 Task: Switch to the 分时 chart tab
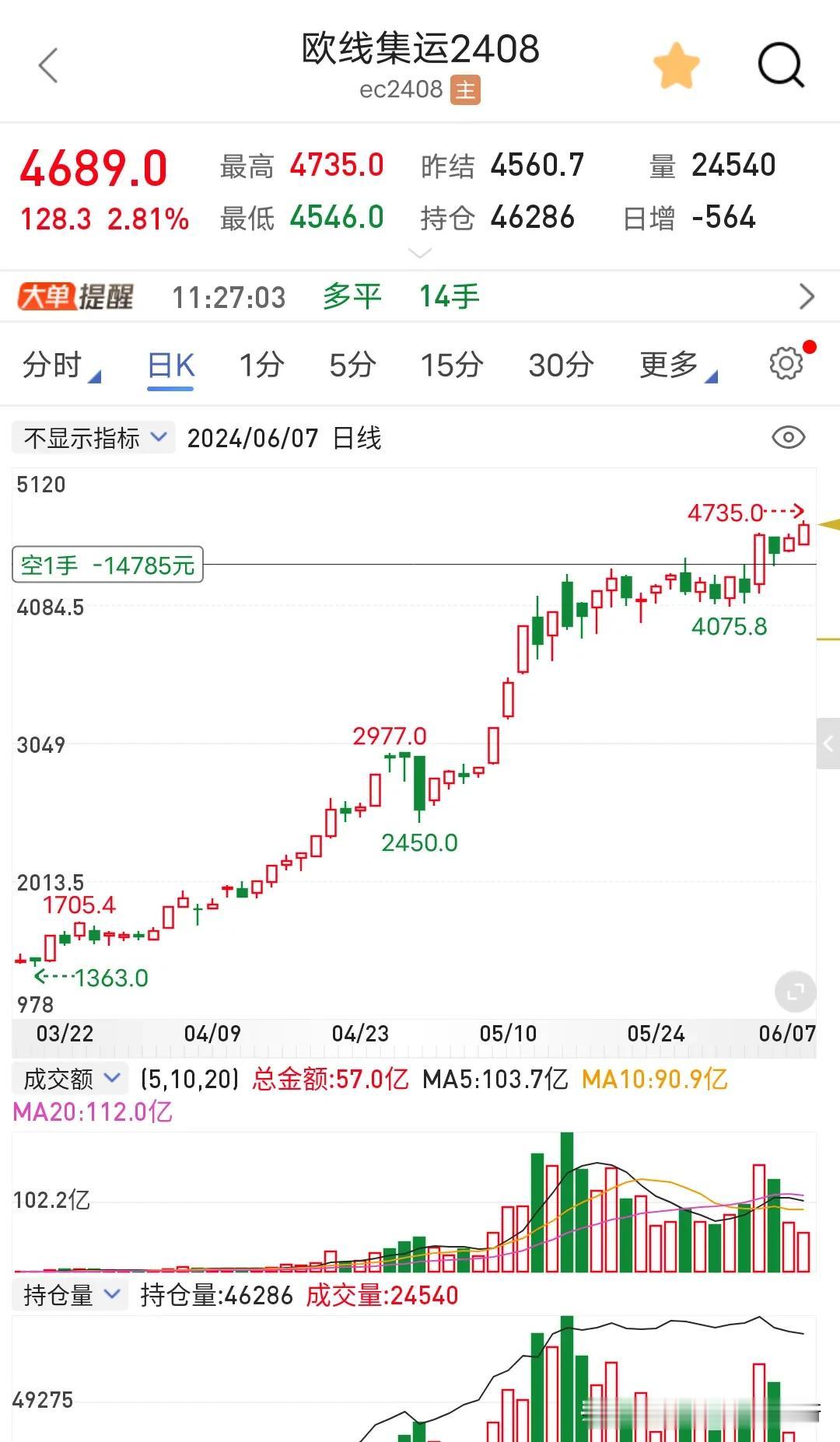coord(61,365)
